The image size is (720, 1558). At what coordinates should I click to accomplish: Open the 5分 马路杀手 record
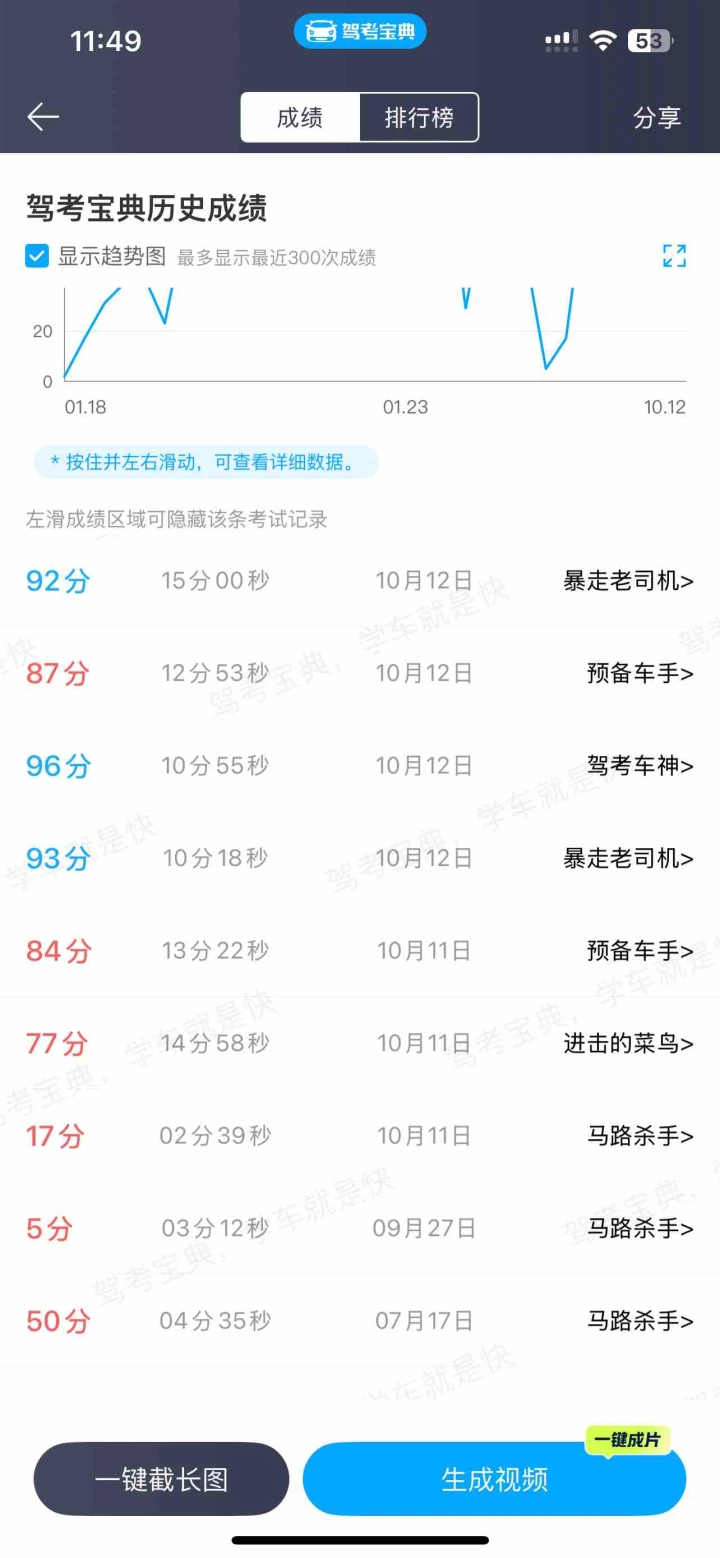pyautogui.click(x=640, y=1228)
